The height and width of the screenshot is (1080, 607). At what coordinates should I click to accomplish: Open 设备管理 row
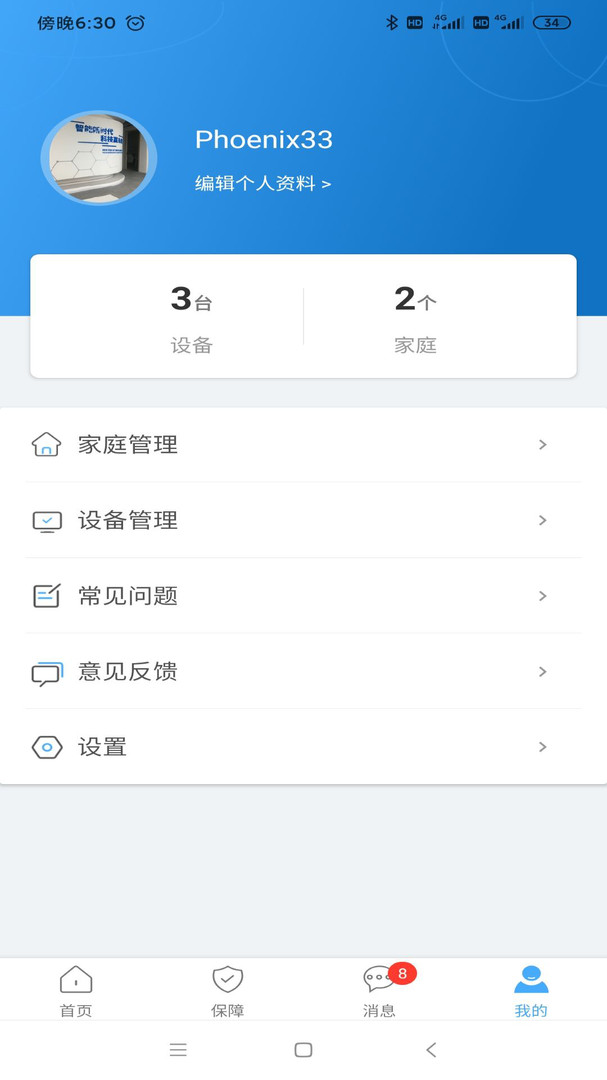tap(303, 520)
